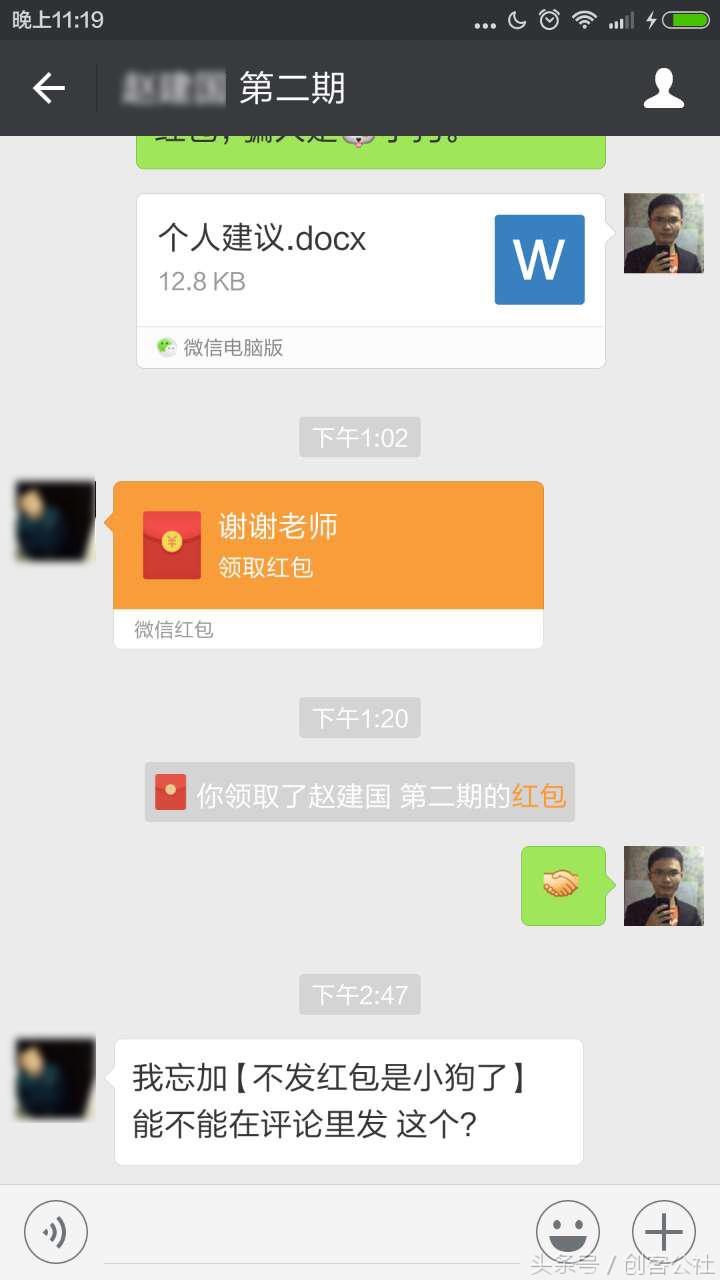Tap the red envelope icon on 谢谢老师 packet

(x=172, y=545)
